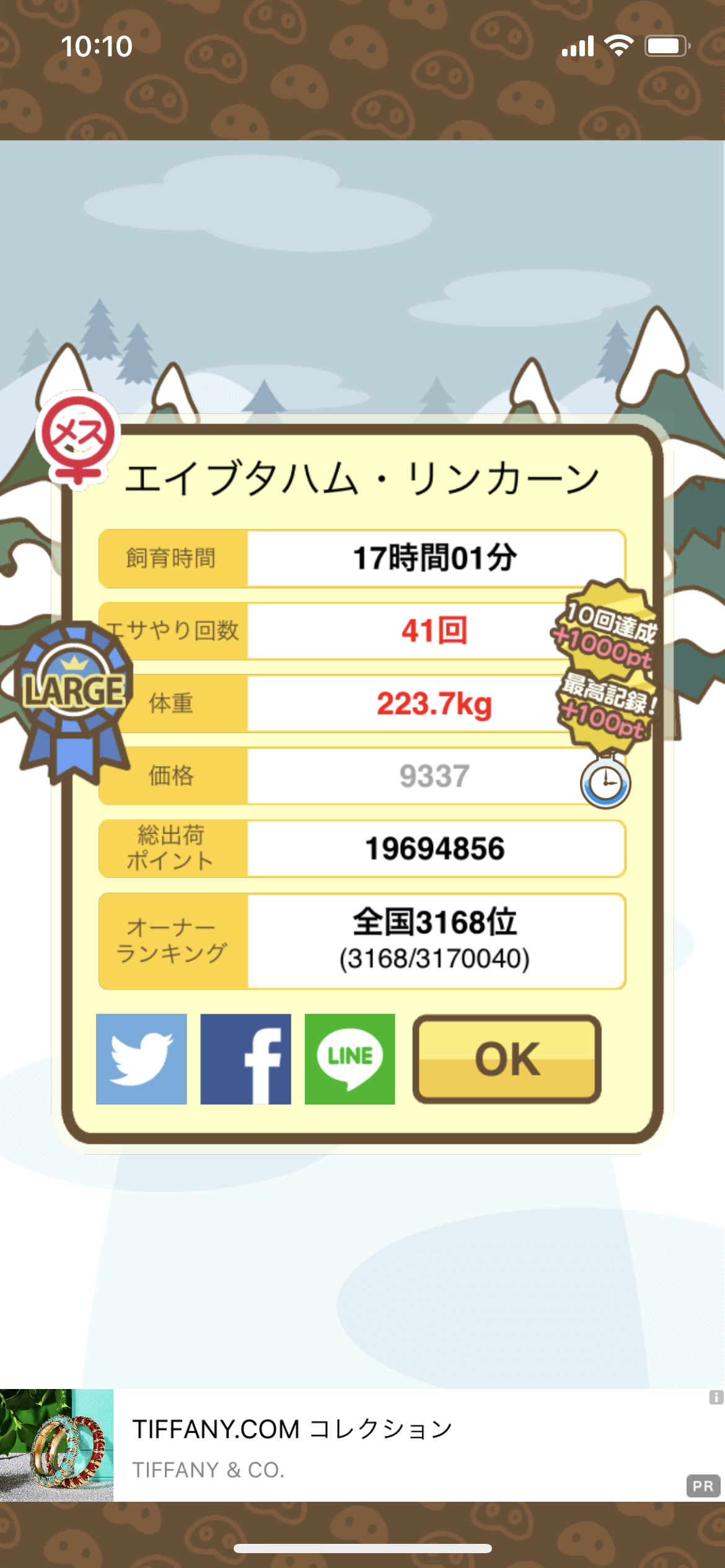Screen dimensions: 725x1568
Task: Share the result on Twitter
Action: (x=141, y=1058)
